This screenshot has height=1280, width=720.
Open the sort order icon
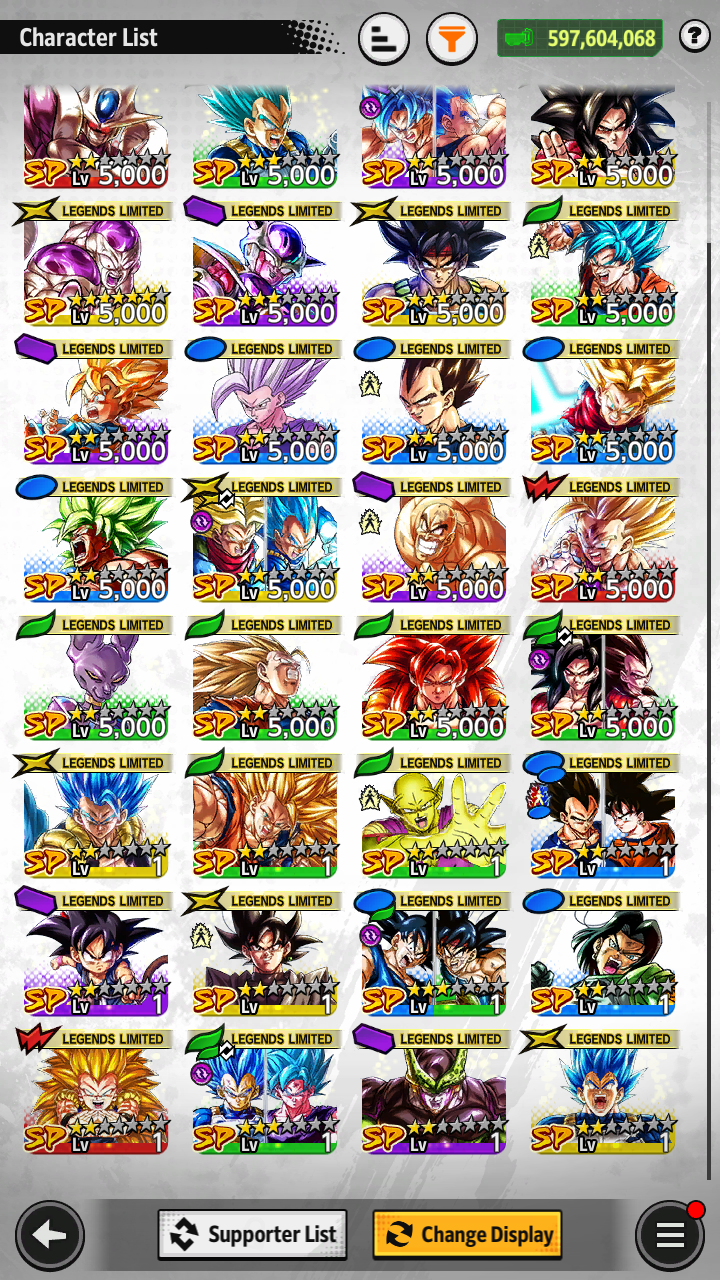click(383, 40)
